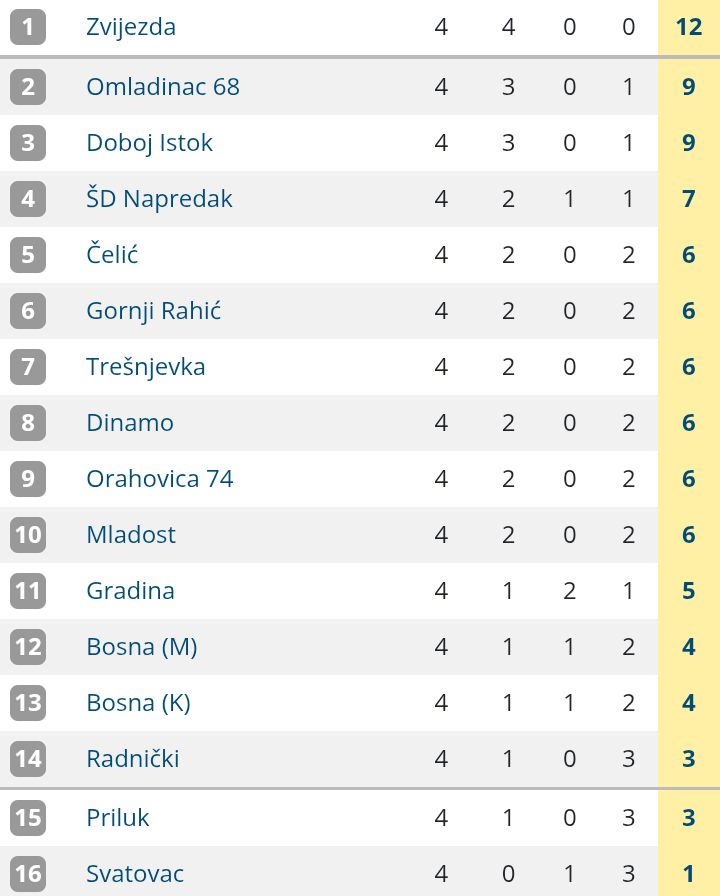Open Gornji Rahić team details
Screen dimensions: 720x896
tap(153, 311)
